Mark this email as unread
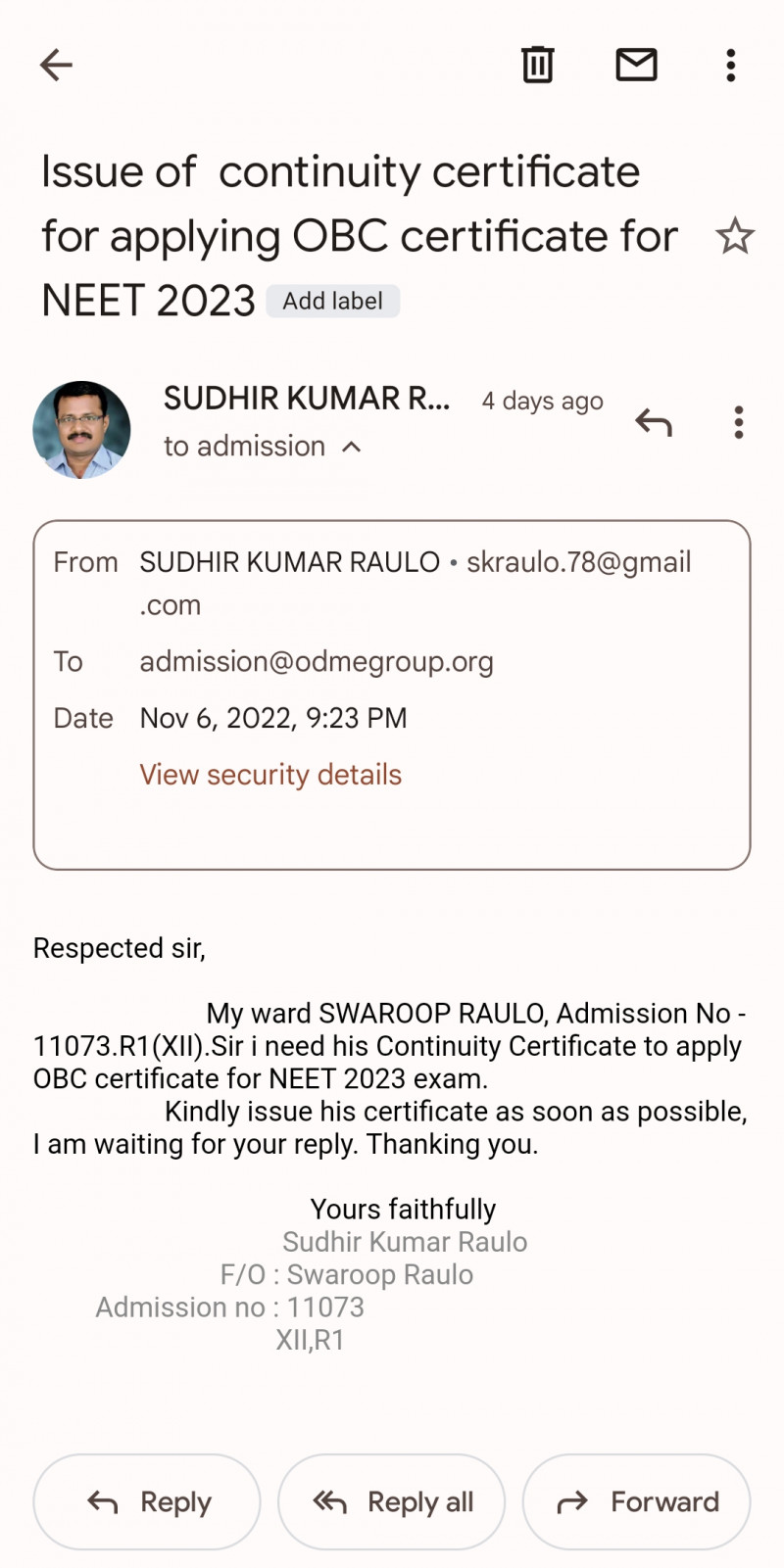 tap(636, 66)
